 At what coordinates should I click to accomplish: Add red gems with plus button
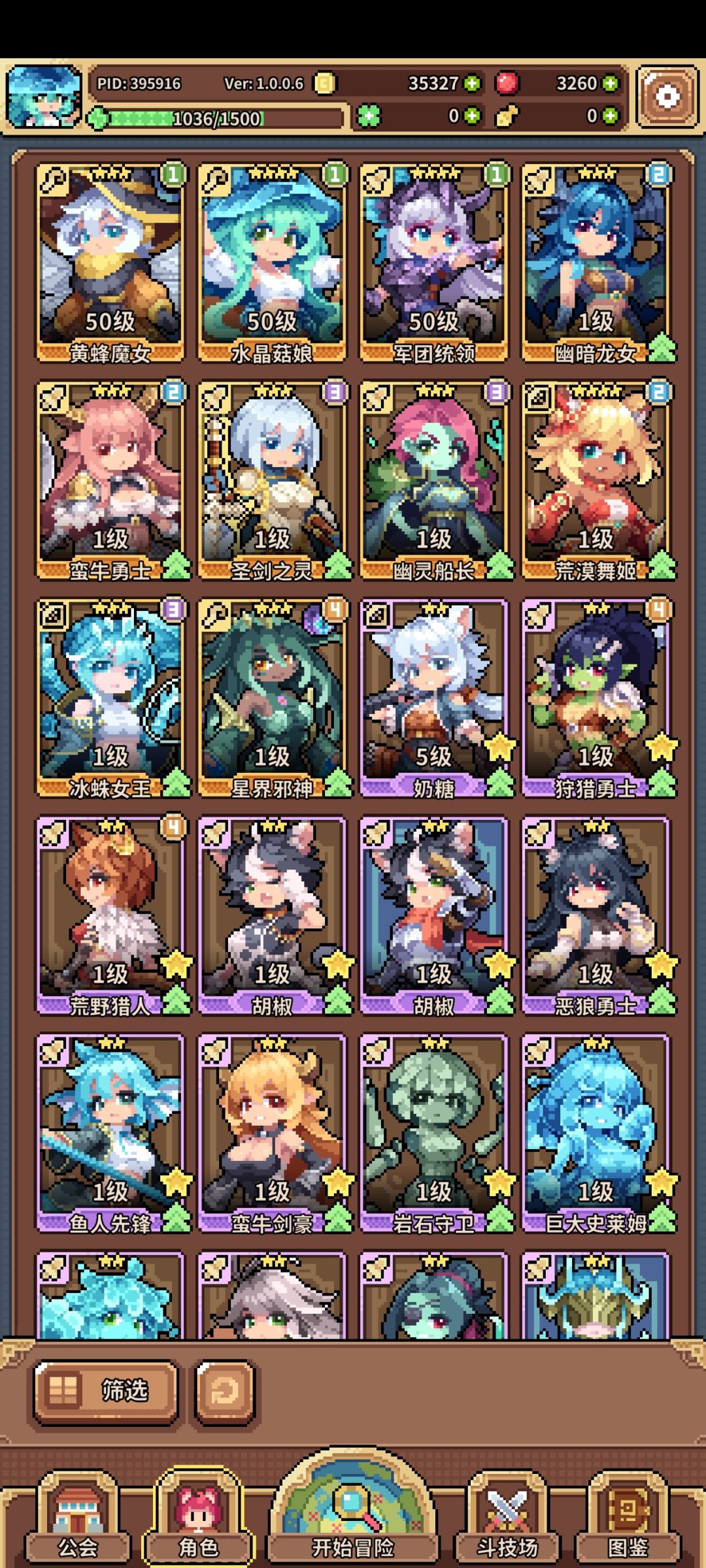610,84
